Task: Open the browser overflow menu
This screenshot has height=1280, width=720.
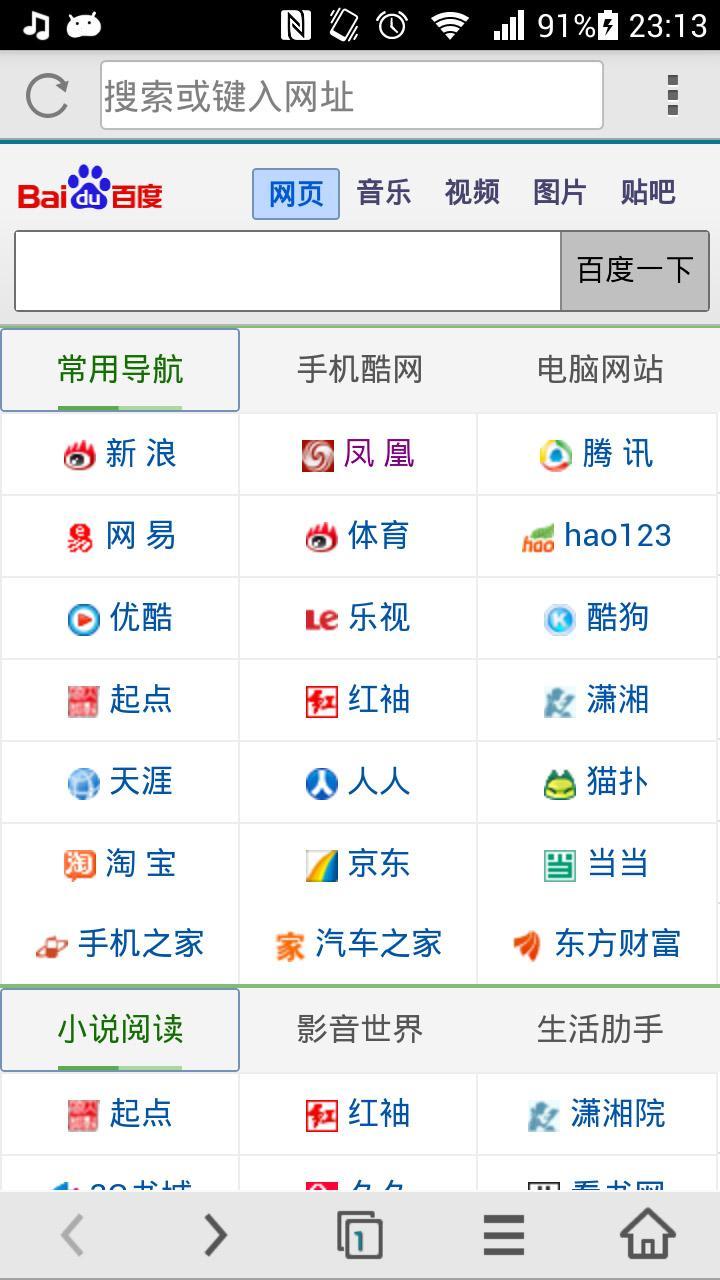Action: click(673, 95)
